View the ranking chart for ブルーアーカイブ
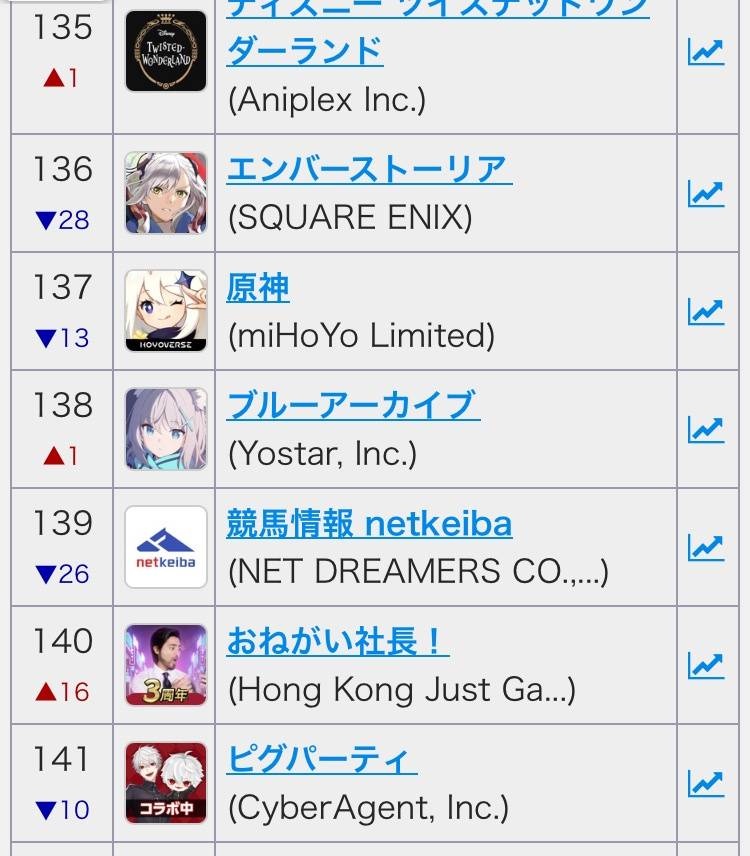750x856 pixels. [706, 429]
